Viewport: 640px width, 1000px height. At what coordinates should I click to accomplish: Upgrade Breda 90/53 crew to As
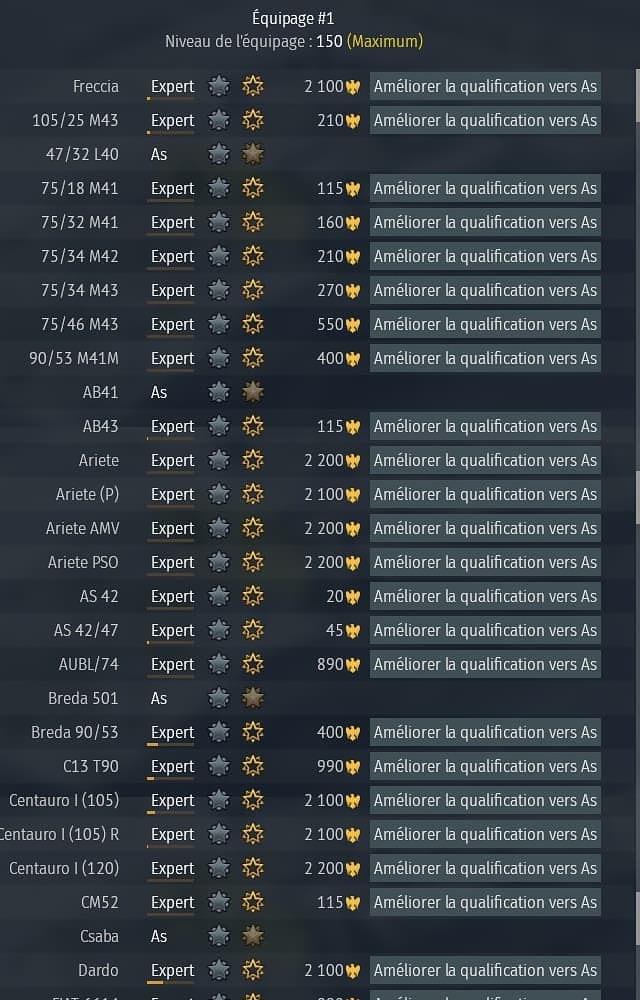click(x=485, y=733)
